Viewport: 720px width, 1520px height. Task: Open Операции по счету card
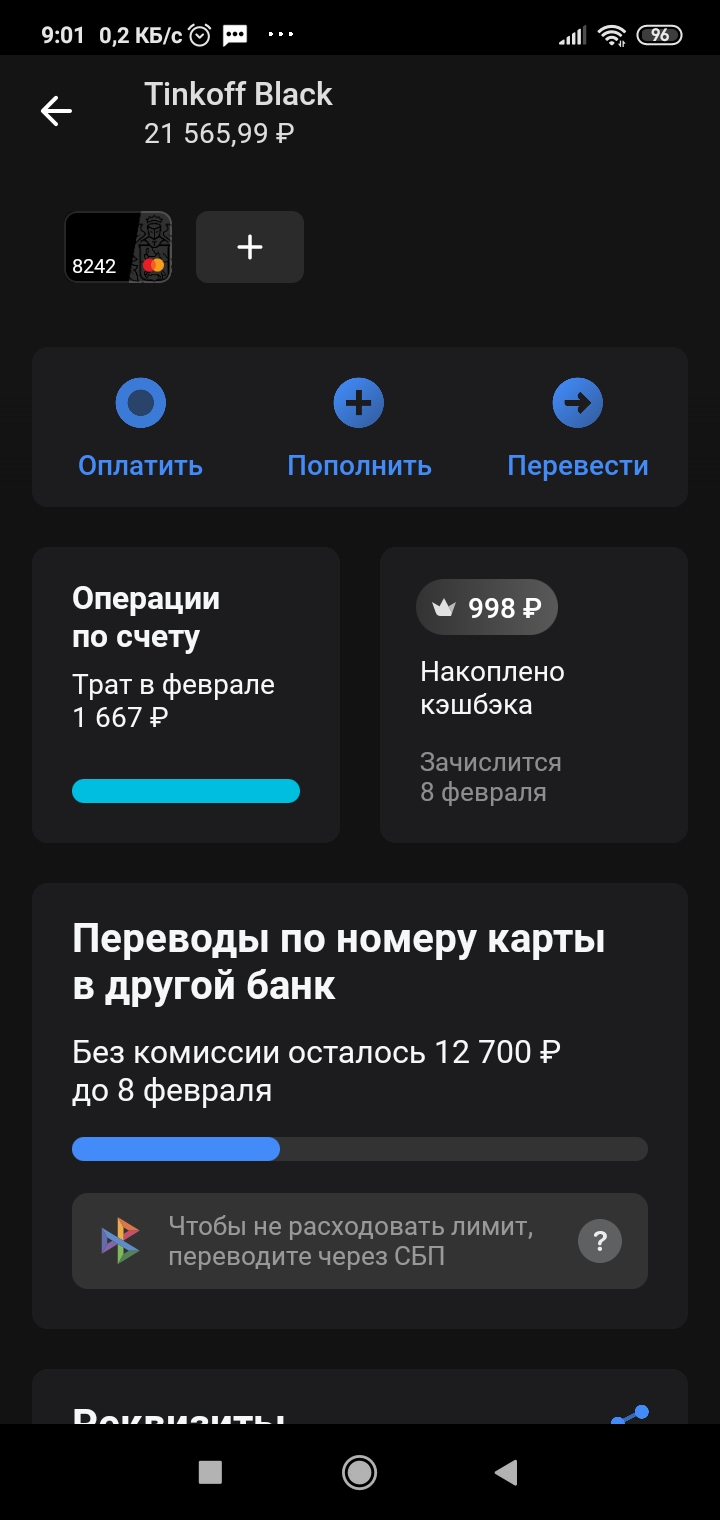pos(186,694)
